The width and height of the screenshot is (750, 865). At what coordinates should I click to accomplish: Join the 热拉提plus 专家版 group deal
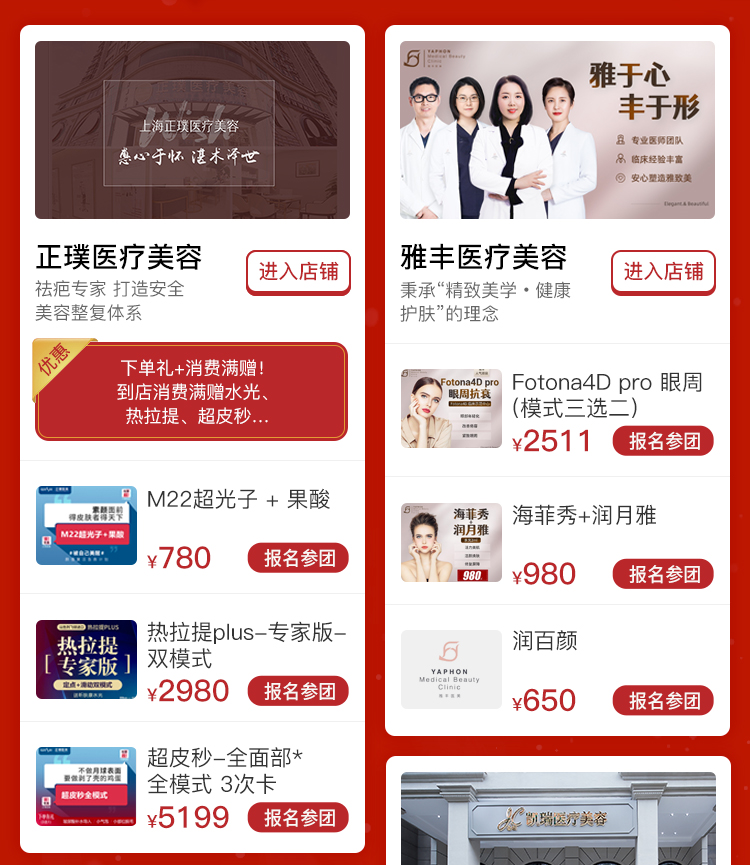tap(298, 691)
